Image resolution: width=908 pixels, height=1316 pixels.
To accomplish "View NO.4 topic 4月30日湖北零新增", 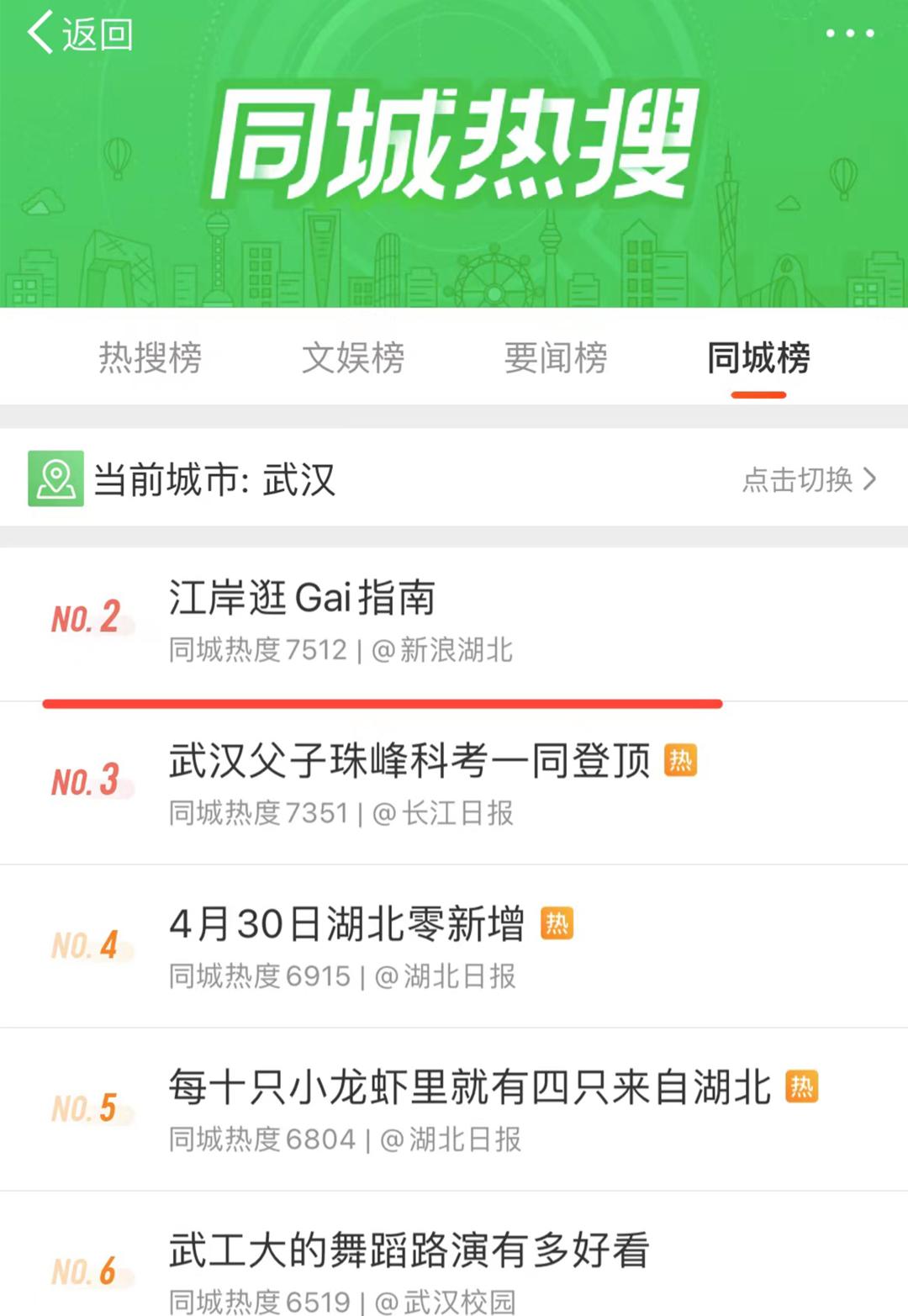I will (x=346, y=925).
